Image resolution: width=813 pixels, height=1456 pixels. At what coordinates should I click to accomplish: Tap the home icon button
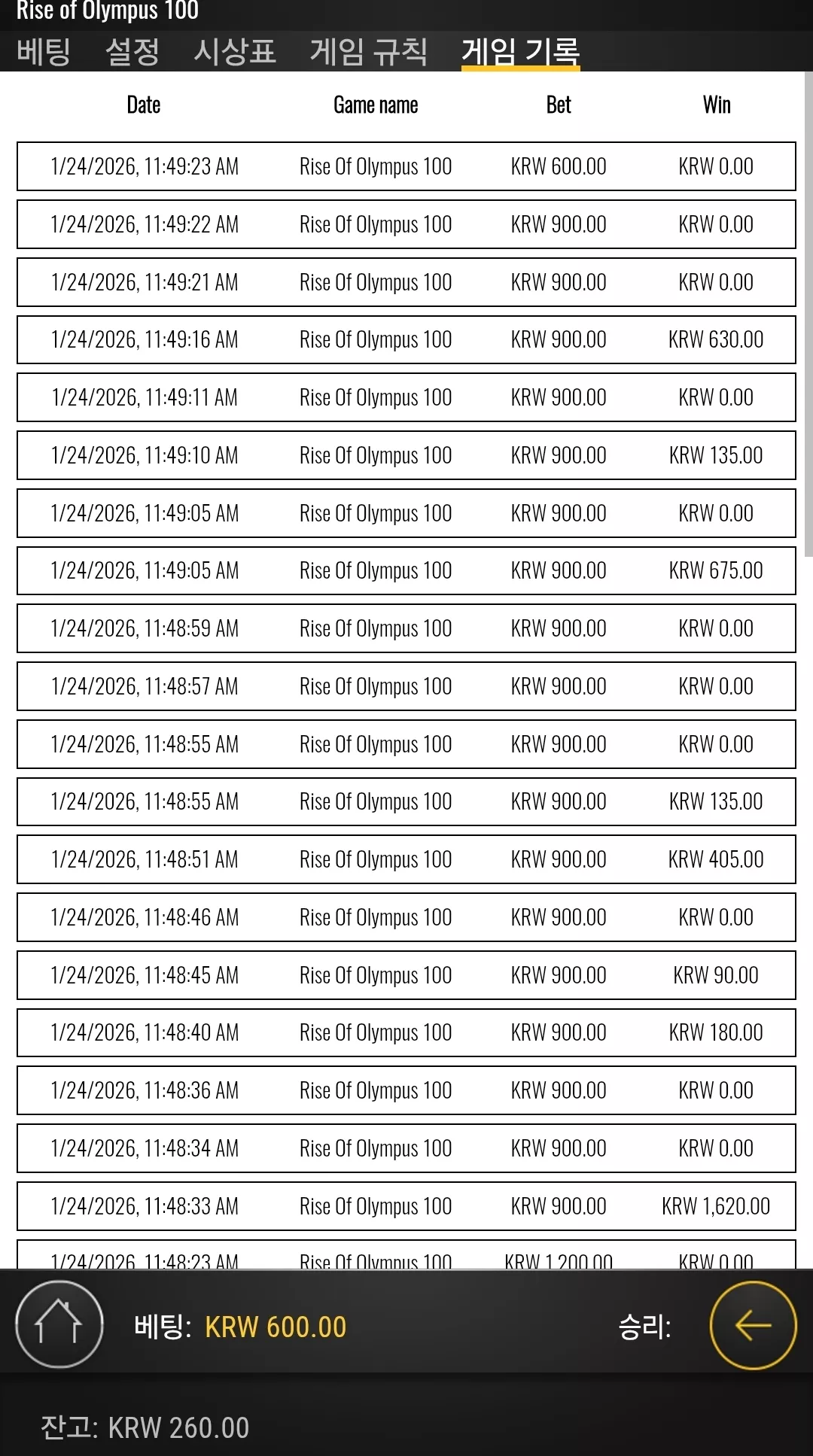coord(59,1324)
